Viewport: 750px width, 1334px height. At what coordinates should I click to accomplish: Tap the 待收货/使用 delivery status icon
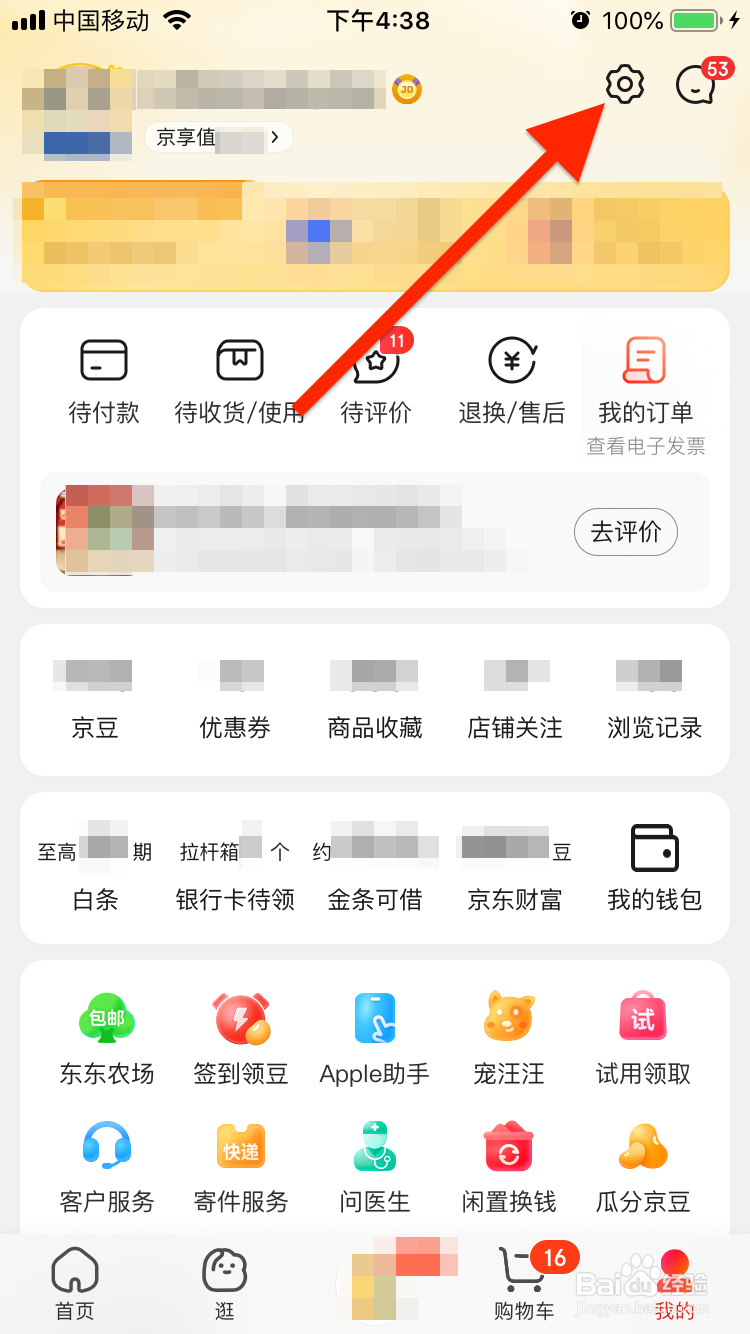[x=239, y=380]
